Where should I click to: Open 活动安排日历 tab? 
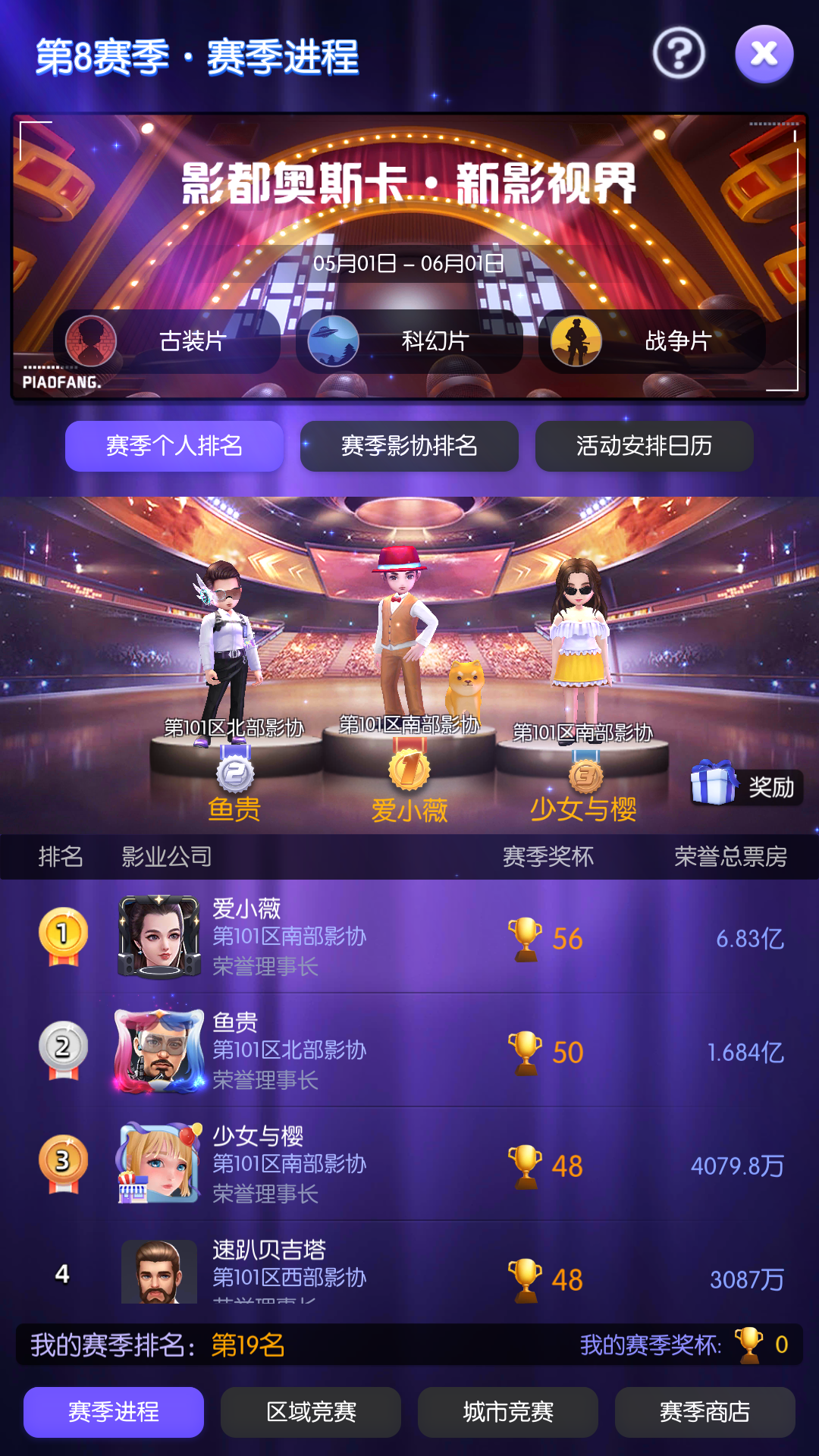(x=644, y=446)
